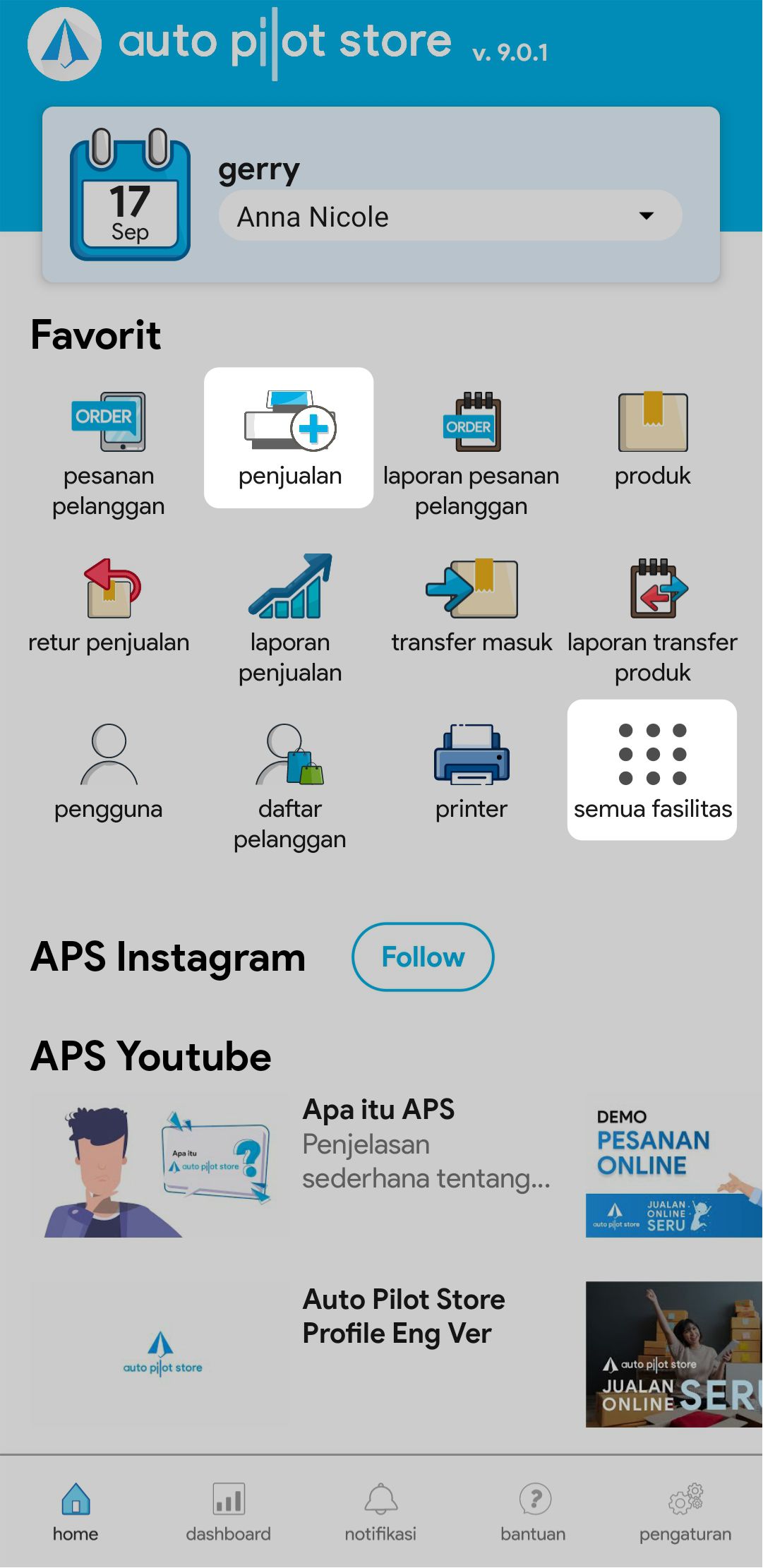The image size is (763, 1568).
Task: Switch to the pengaturan tab
Action: coord(685,1511)
